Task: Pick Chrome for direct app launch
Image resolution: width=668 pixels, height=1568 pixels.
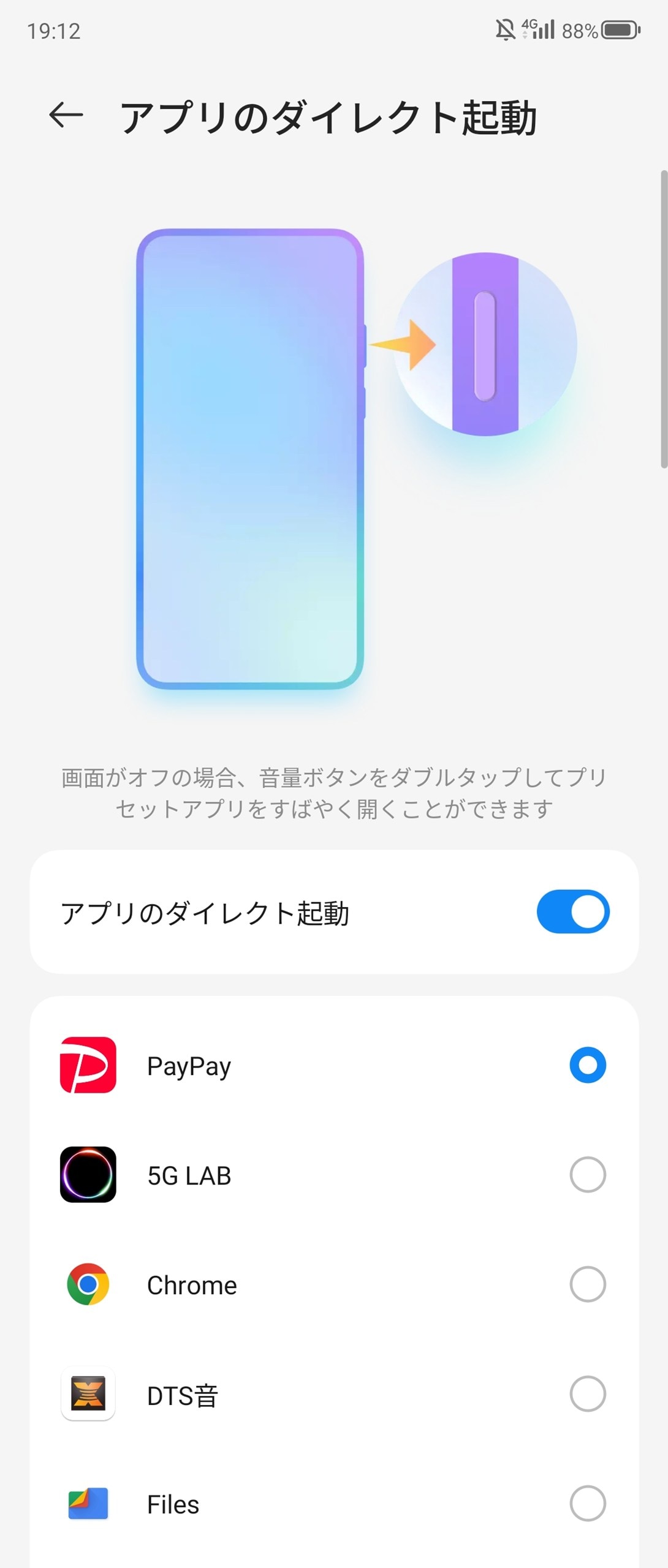Action: [587, 1284]
